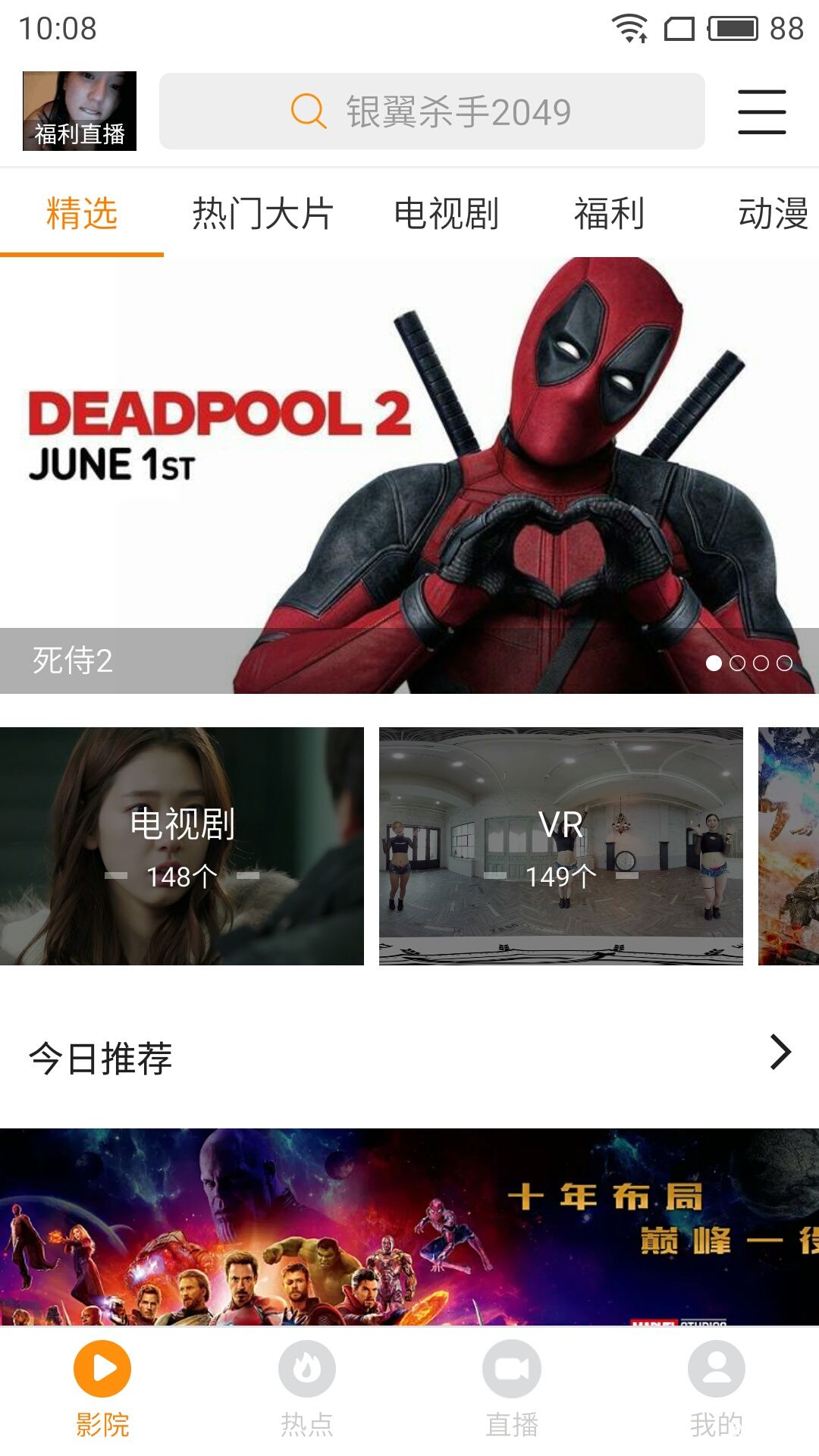
Task: Open the Avengers 十年布局 banner
Action: (409, 1226)
